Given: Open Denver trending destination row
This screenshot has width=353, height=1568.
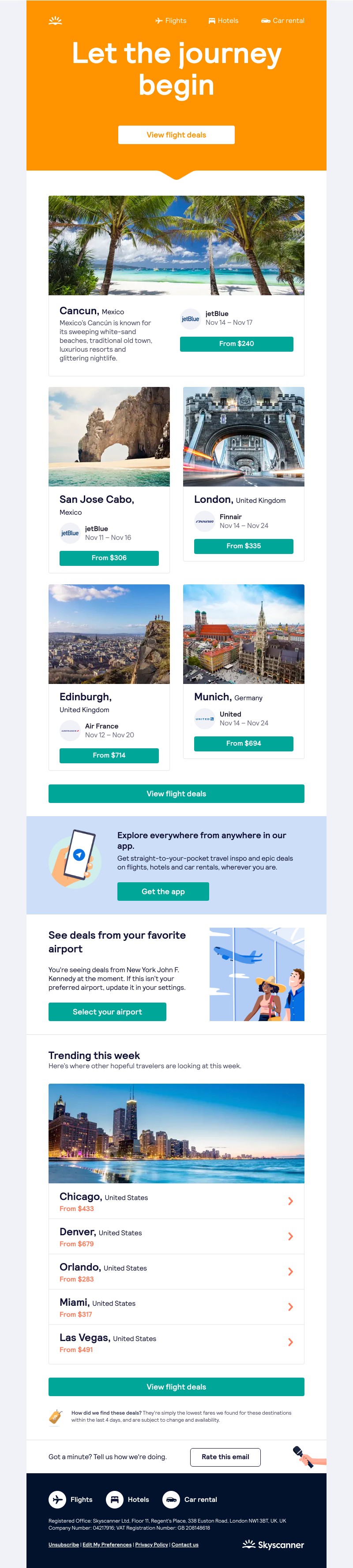Looking at the screenshot, I should [176, 1237].
